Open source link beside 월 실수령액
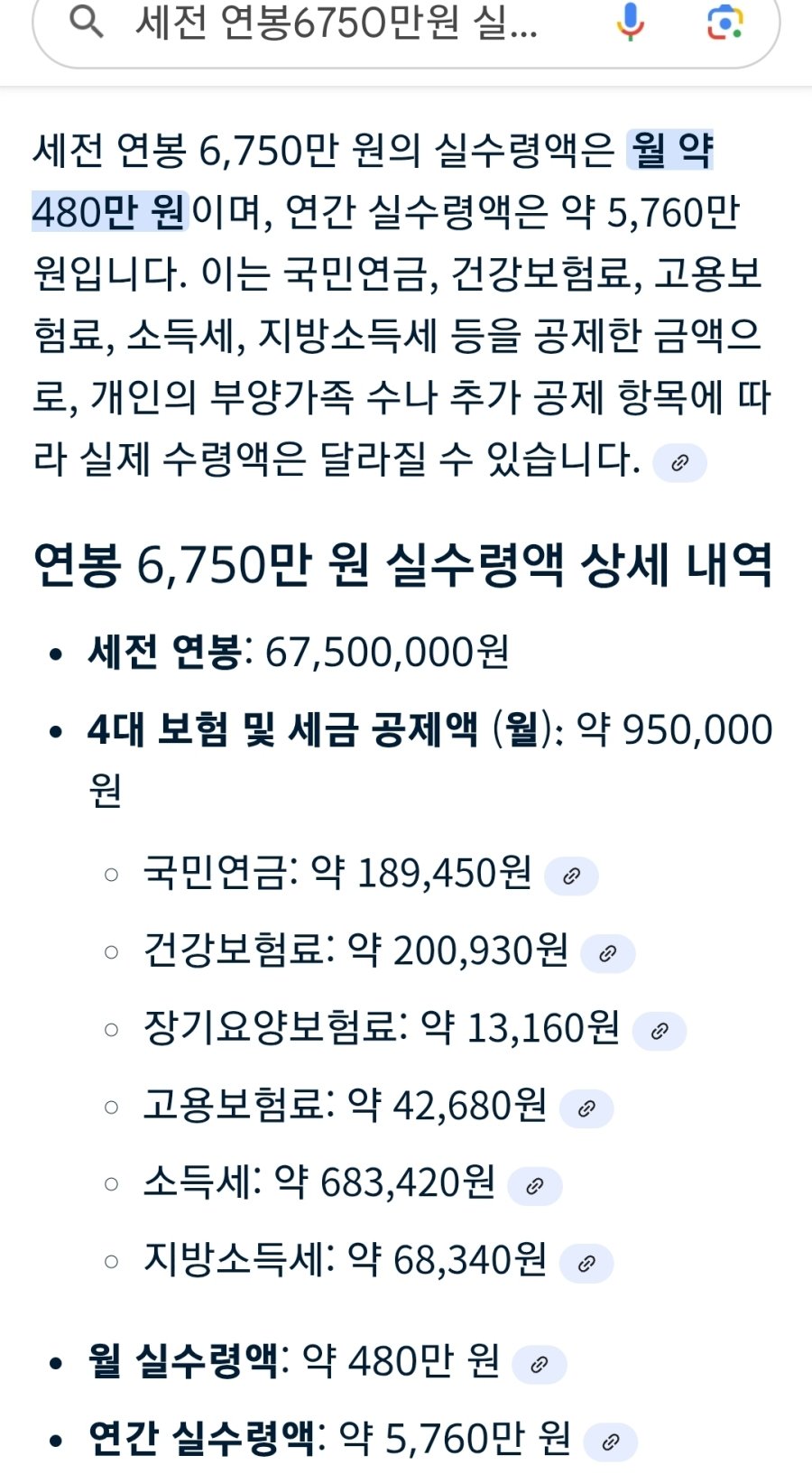Viewport: 812px width, 1474px height. [540, 1364]
